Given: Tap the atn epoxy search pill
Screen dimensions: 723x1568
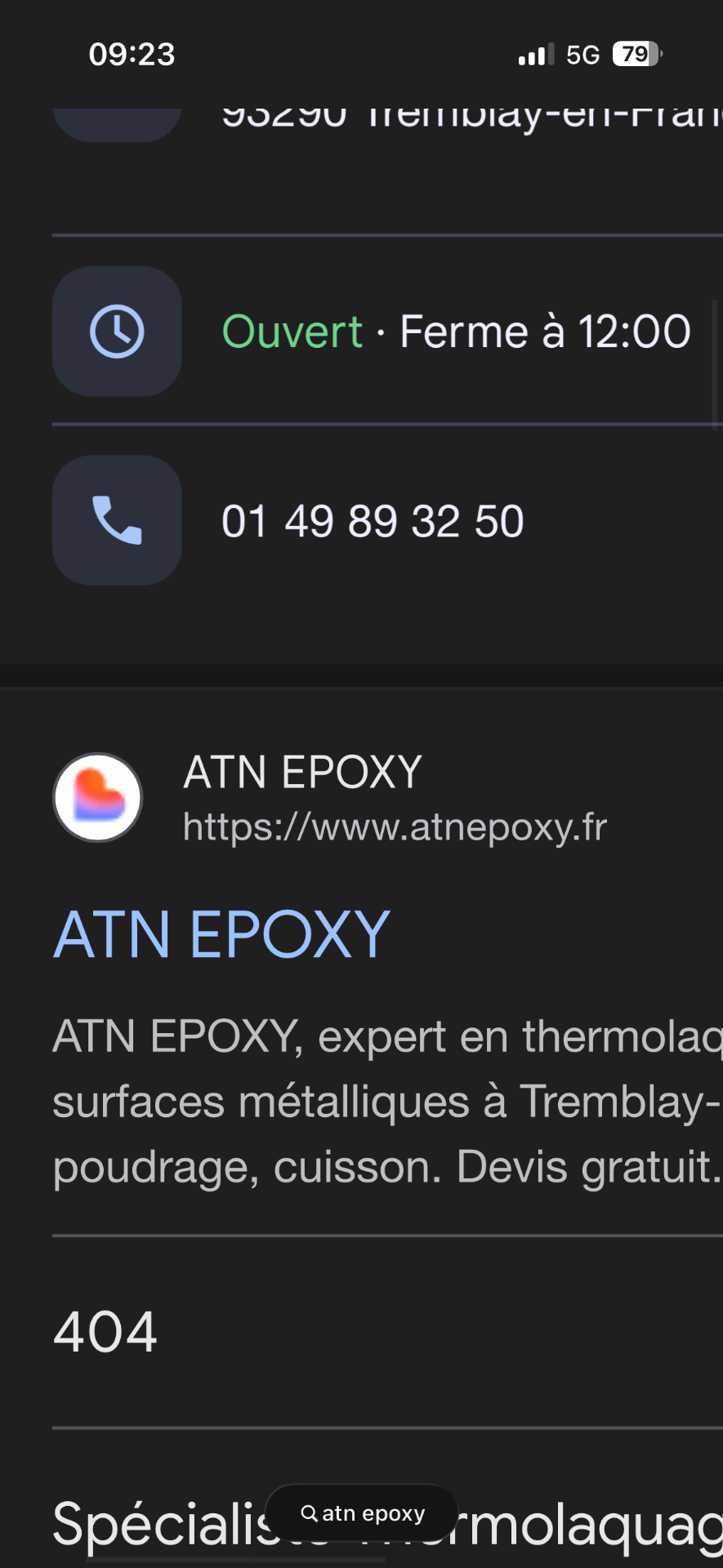Looking at the screenshot, I should 362,1513.
